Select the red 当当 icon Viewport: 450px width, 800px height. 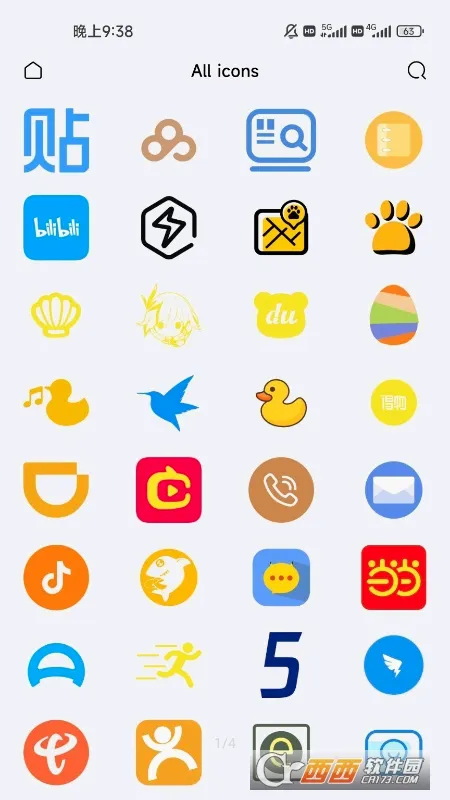[x=393, y=578]
